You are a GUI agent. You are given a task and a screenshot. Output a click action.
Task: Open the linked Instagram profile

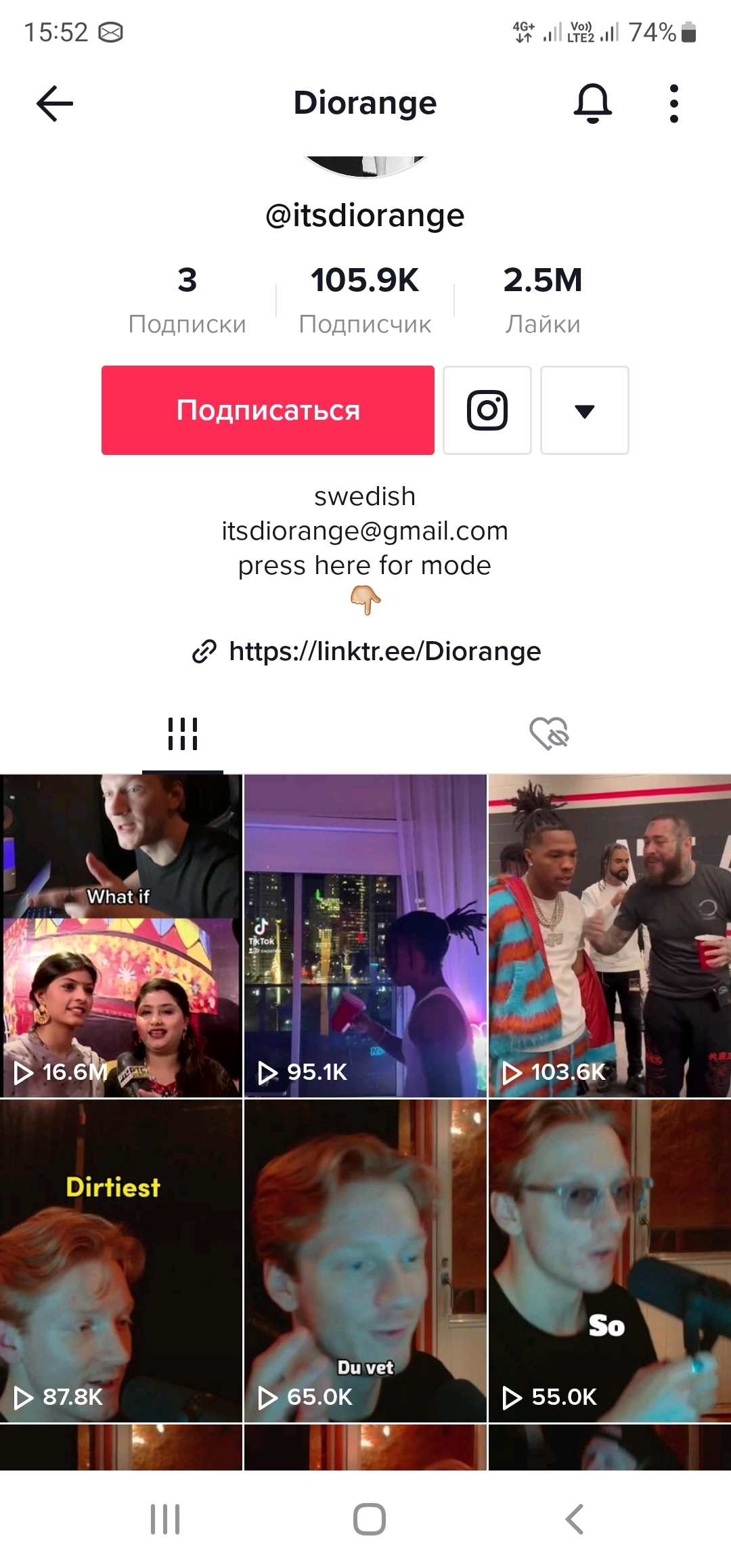click(487, 410)
